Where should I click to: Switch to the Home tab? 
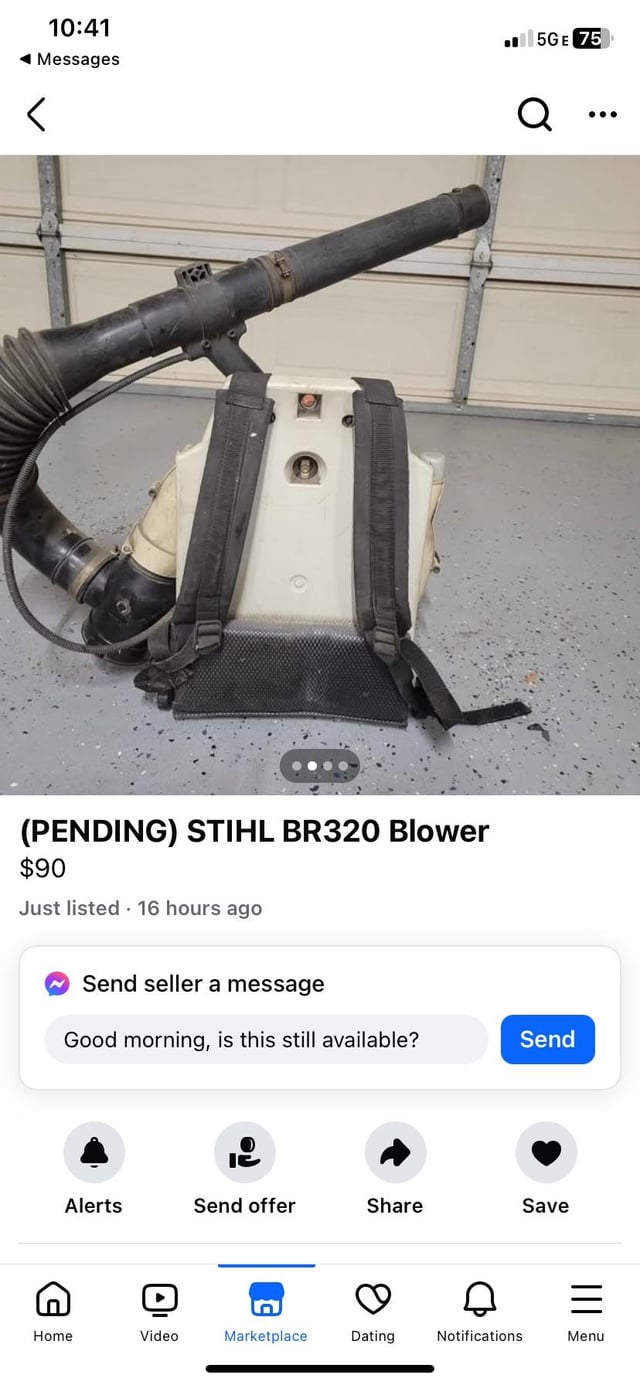(53, 1311)
